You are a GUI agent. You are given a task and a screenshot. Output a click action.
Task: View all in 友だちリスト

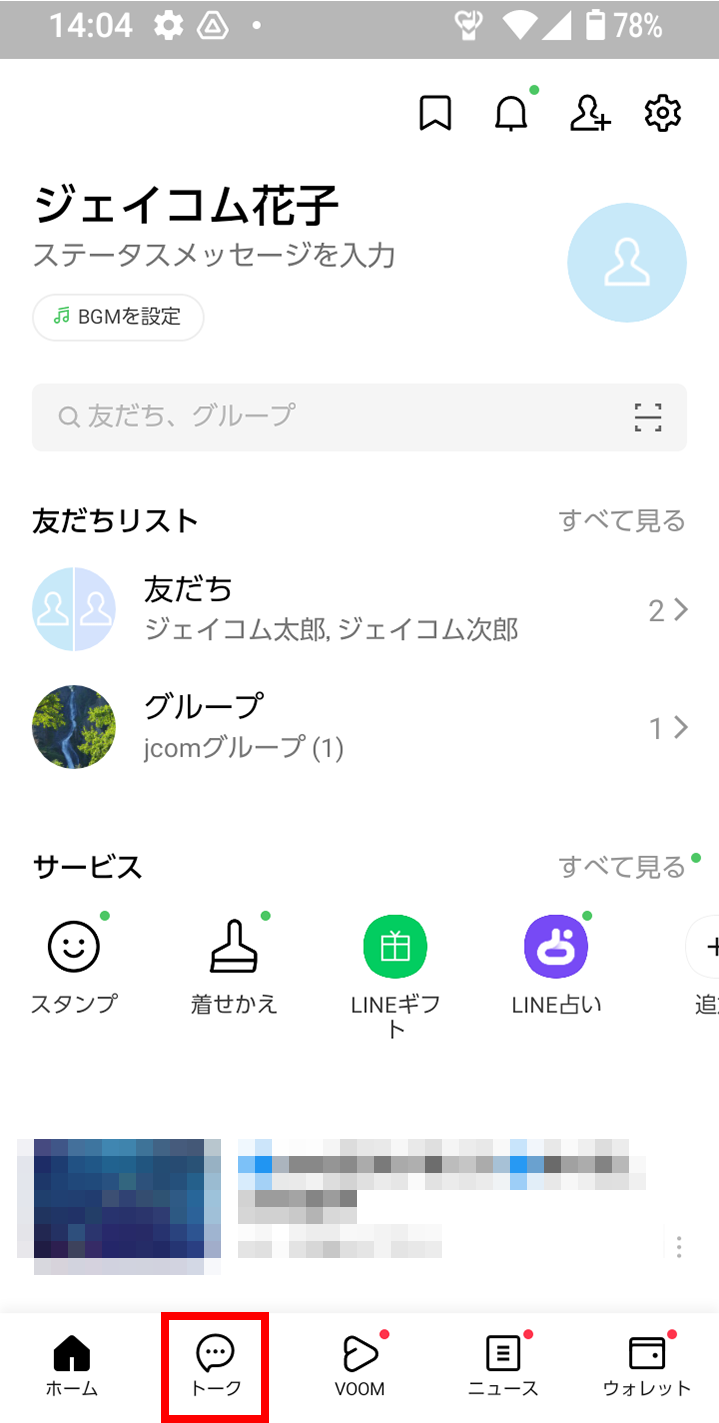coord(622,521)
